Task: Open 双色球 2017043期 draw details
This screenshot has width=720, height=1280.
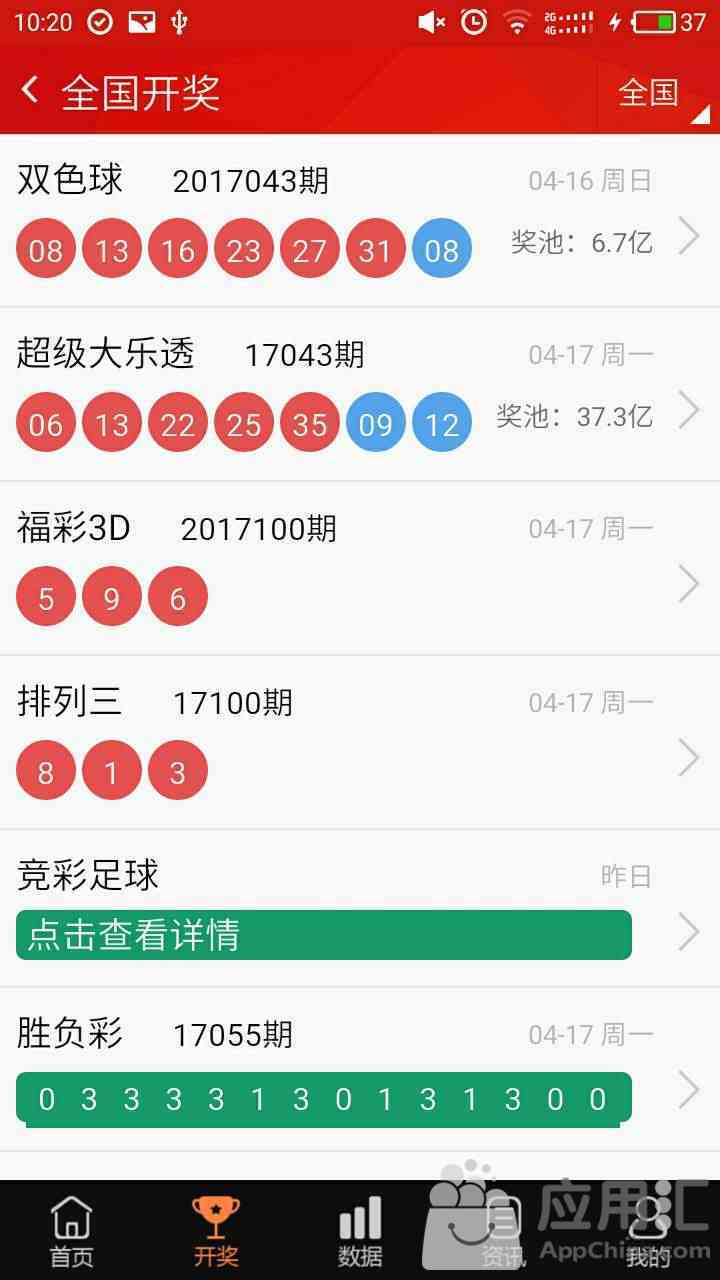Action: click(360, 220)
